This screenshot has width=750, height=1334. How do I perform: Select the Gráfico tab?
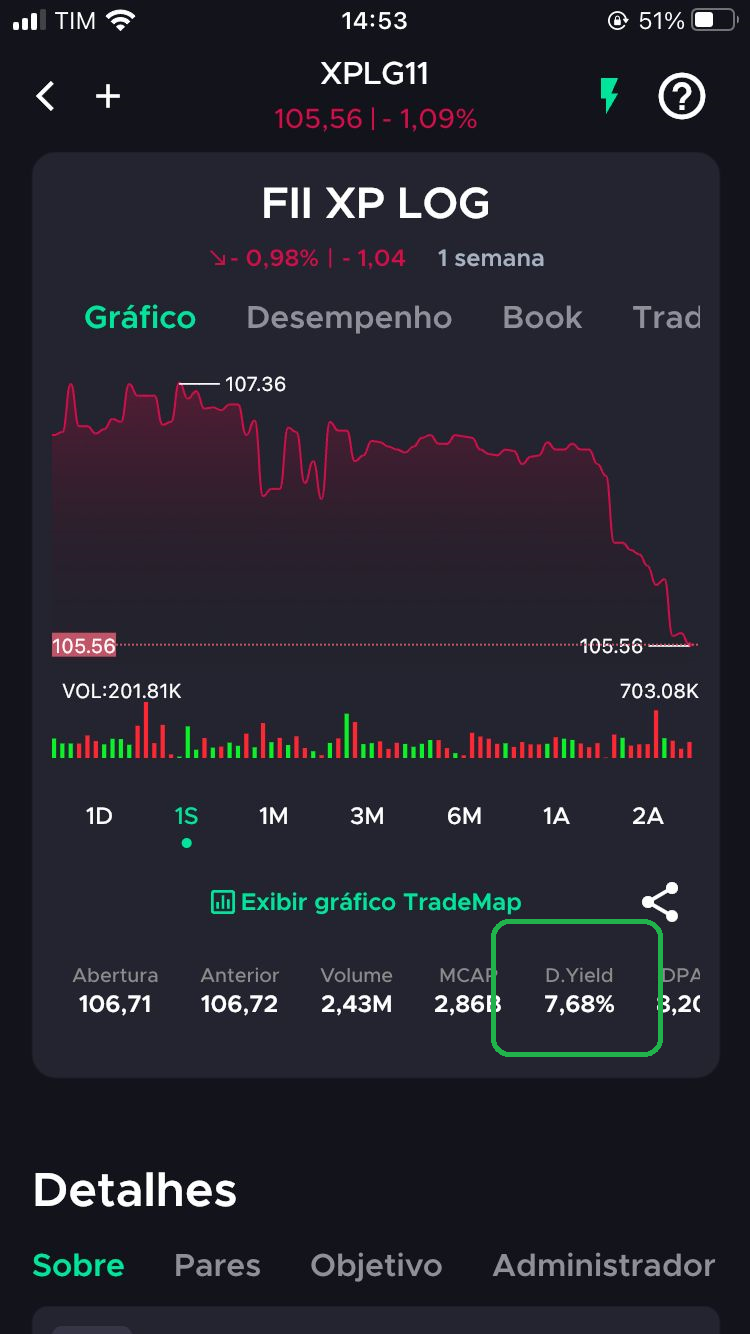pos(140,317)
